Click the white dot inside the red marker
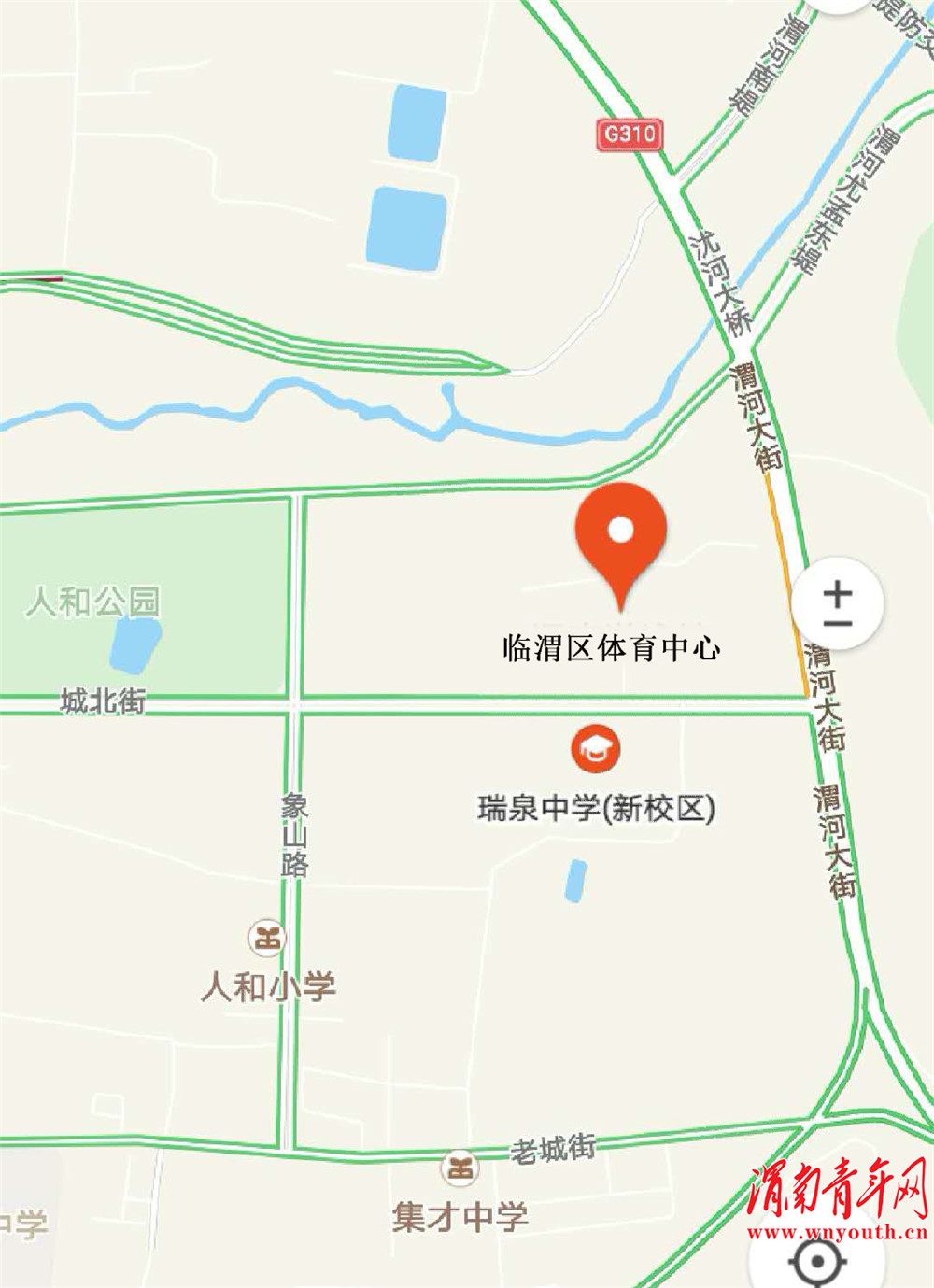This screenshot has height=1288, width=934. (621, 528)
